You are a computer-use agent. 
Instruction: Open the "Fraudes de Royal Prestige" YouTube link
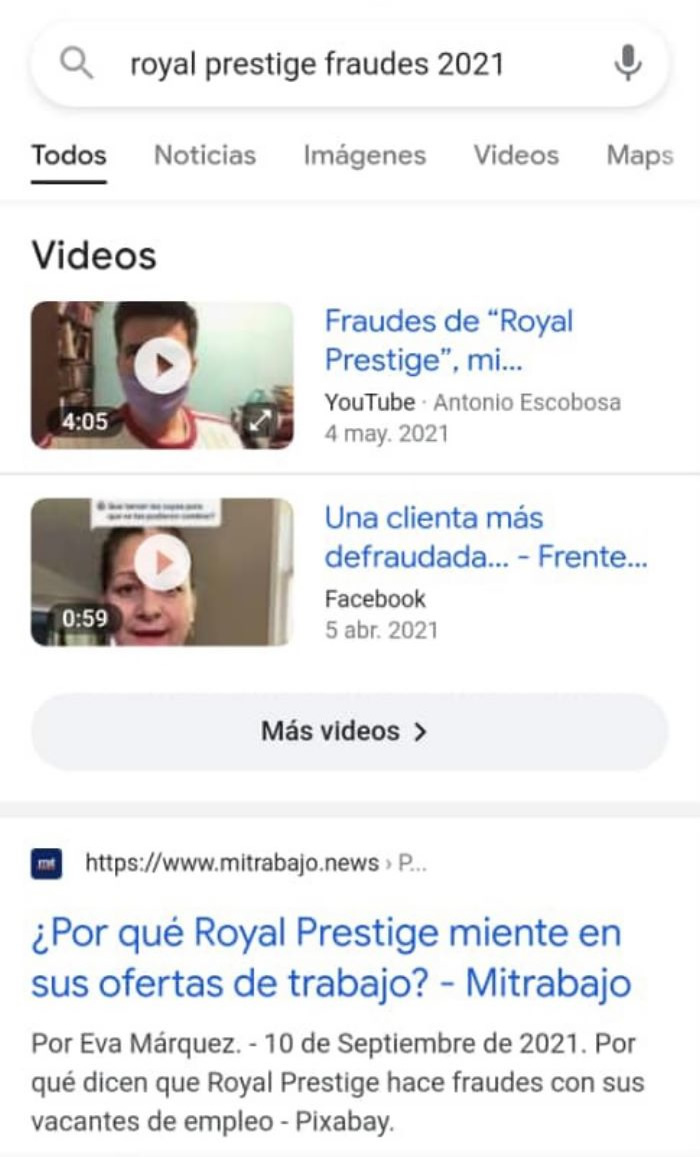pos(449,340)
